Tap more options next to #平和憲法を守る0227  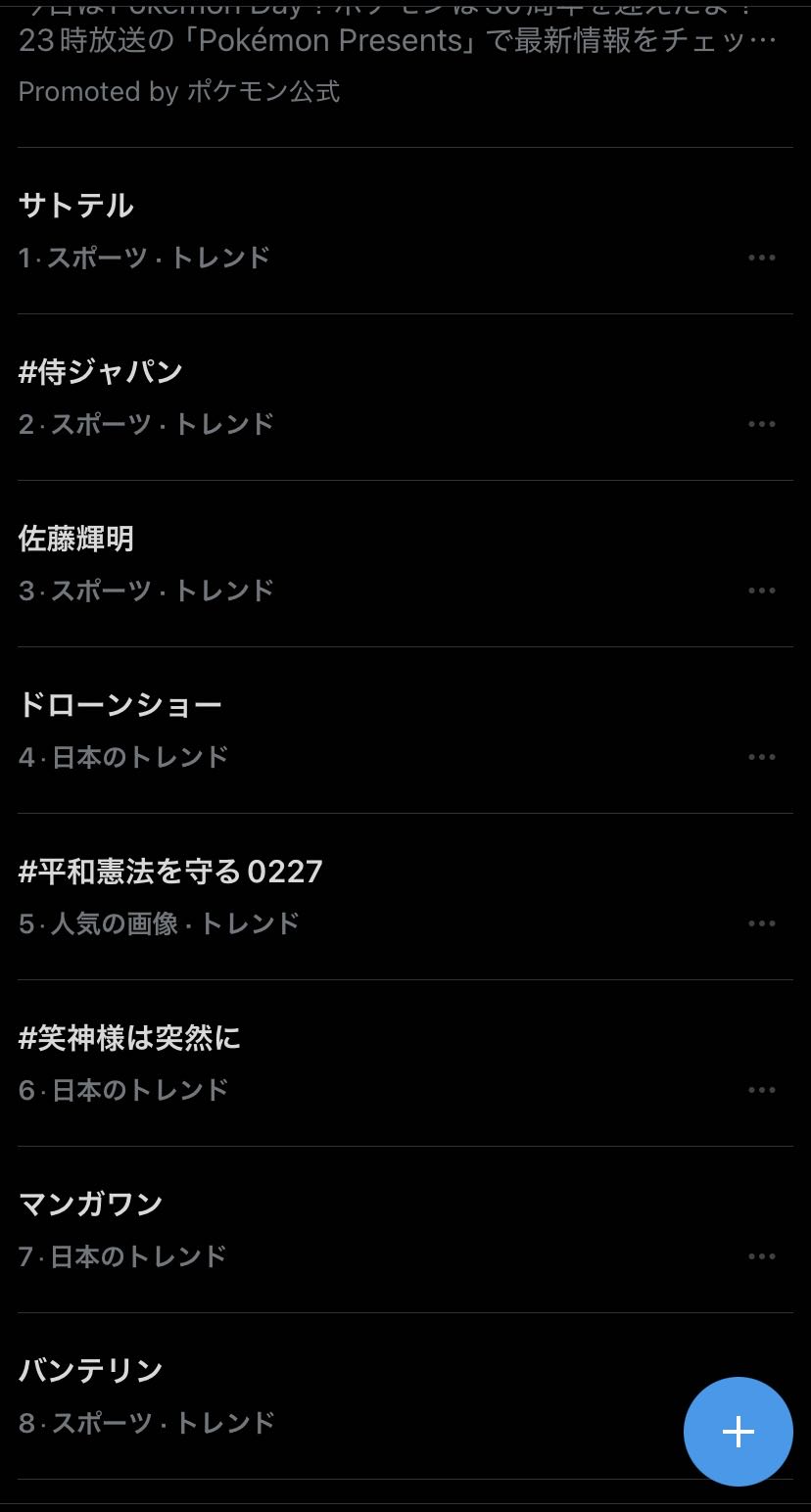pos(761,923)
